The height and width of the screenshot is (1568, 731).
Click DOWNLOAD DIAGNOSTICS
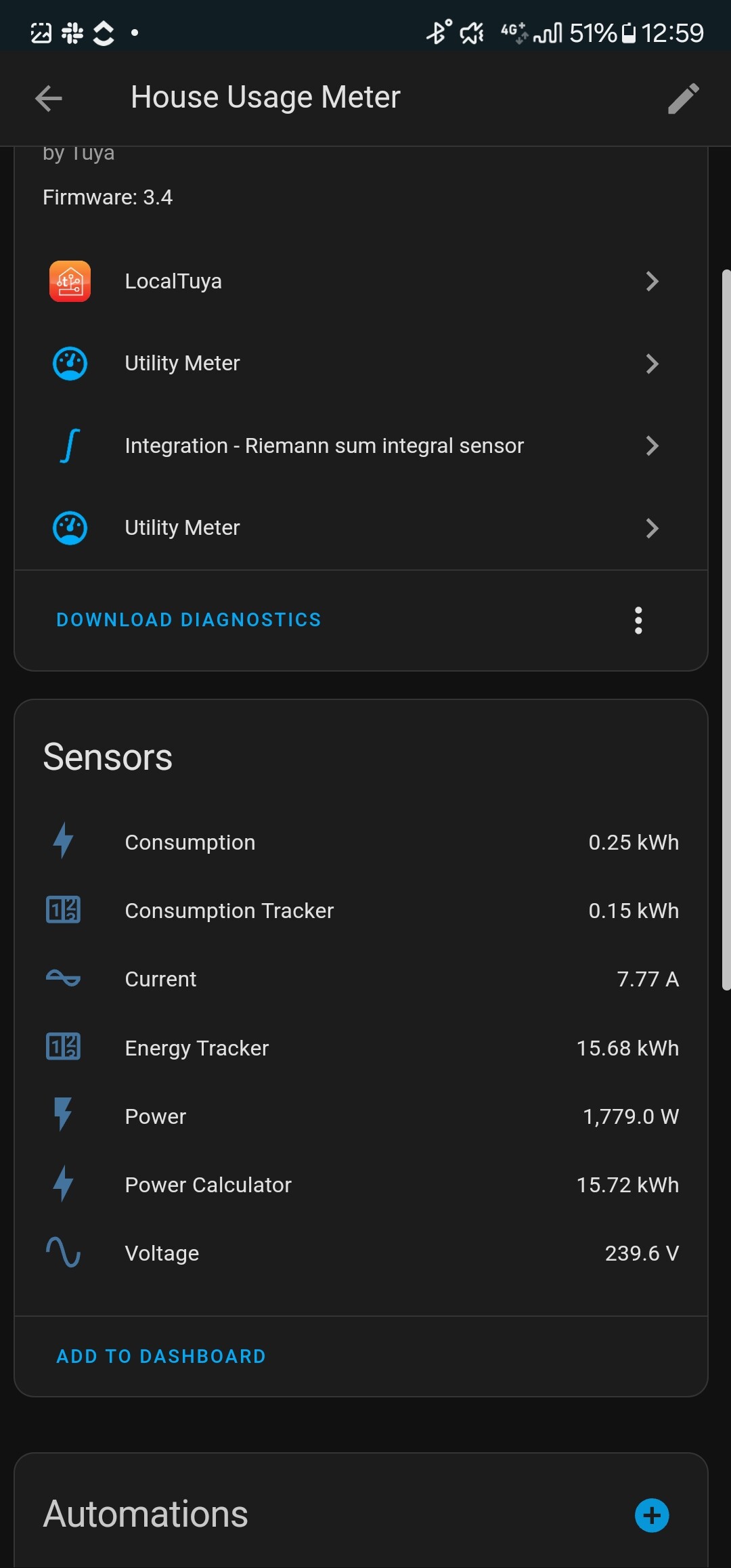[x=188, y=619]
